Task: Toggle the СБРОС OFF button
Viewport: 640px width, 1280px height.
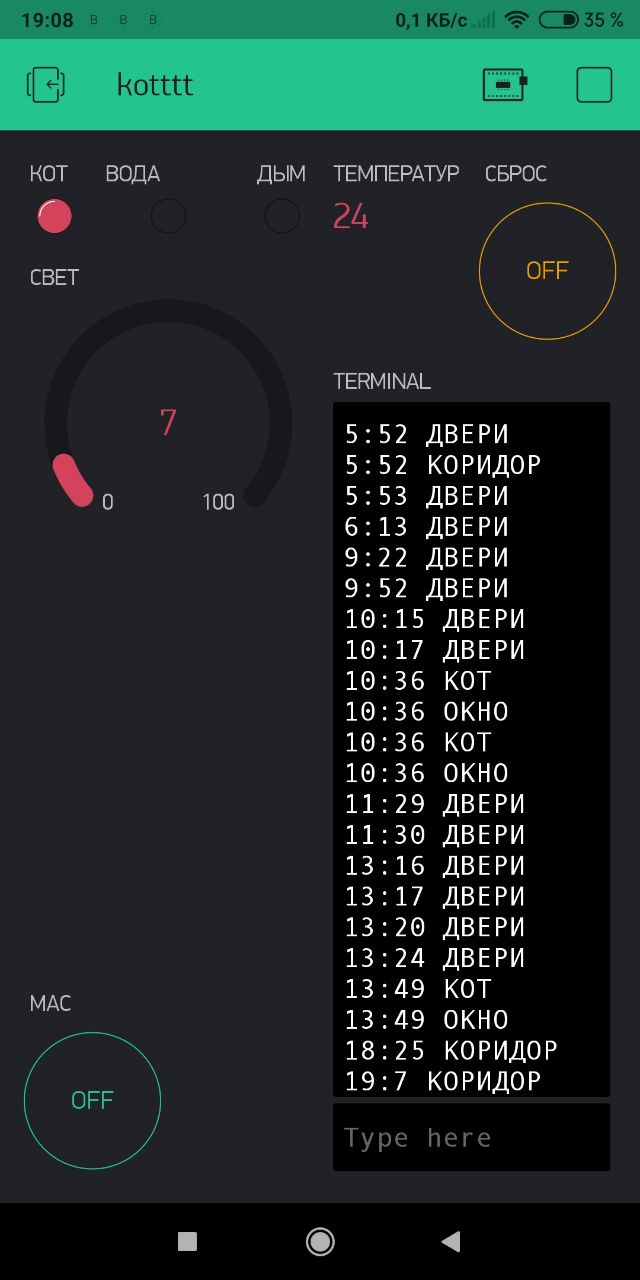Action: coord(547,271)
